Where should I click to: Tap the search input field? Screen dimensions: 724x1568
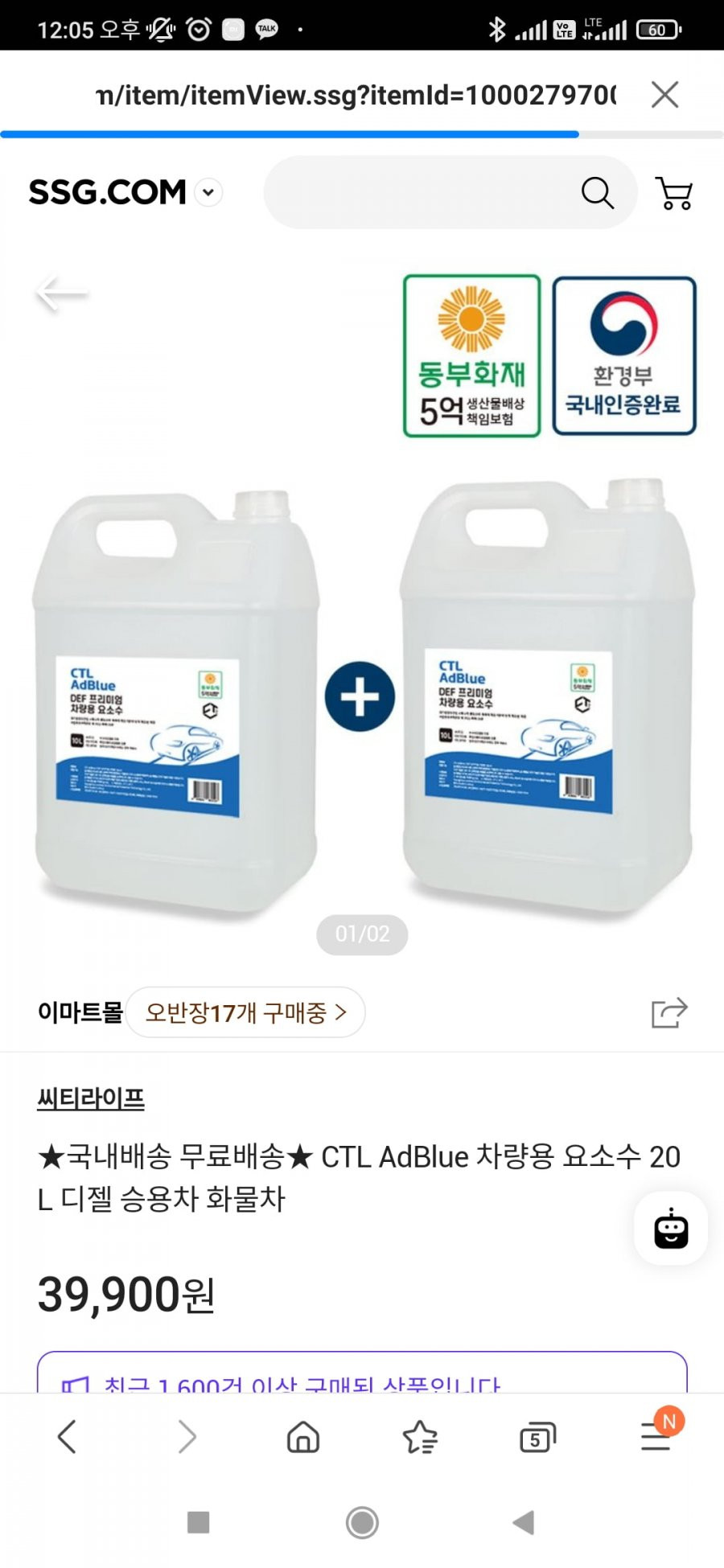[x=418, y=193]
